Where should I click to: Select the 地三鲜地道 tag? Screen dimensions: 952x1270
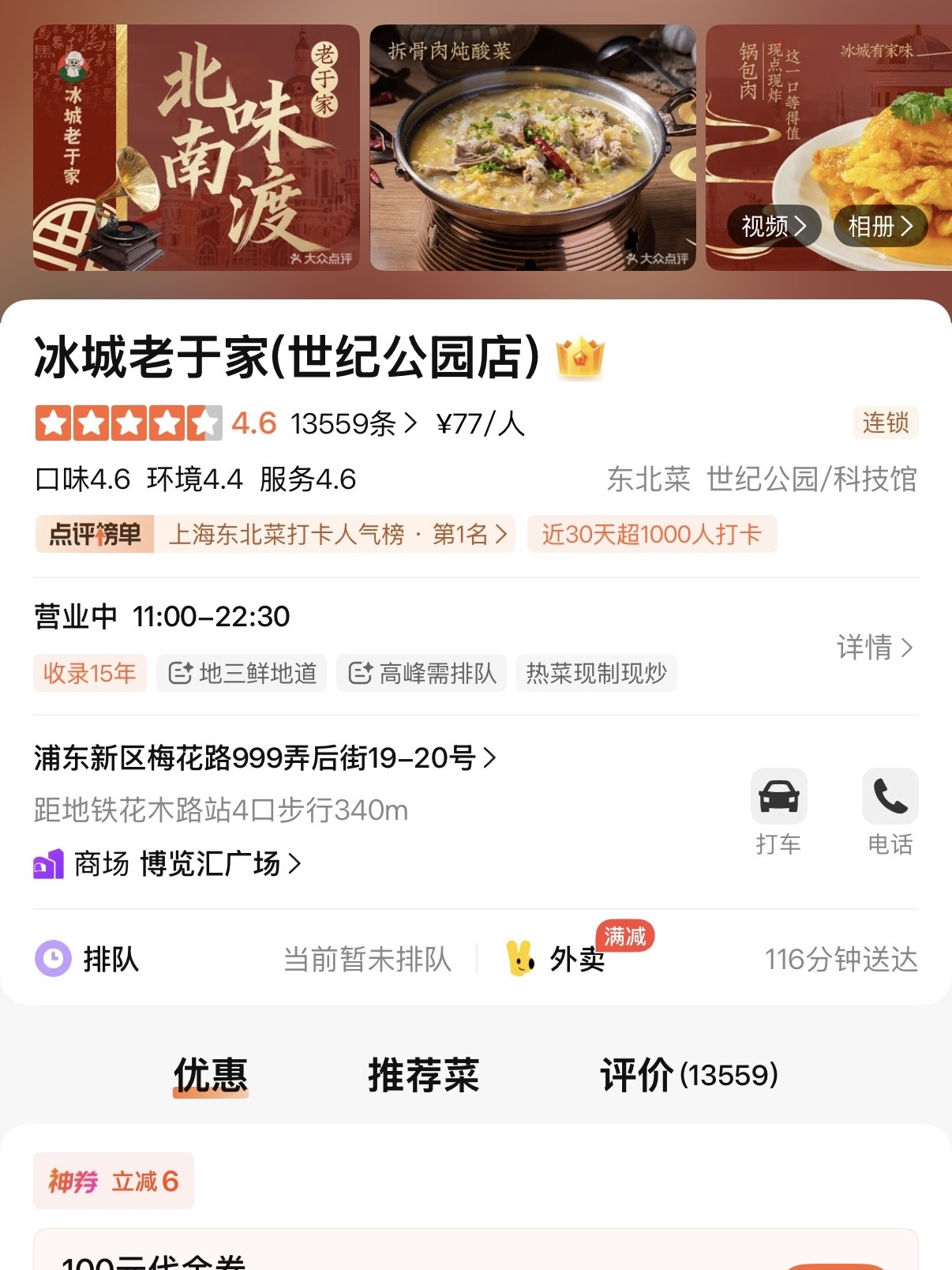pos(242,674)
